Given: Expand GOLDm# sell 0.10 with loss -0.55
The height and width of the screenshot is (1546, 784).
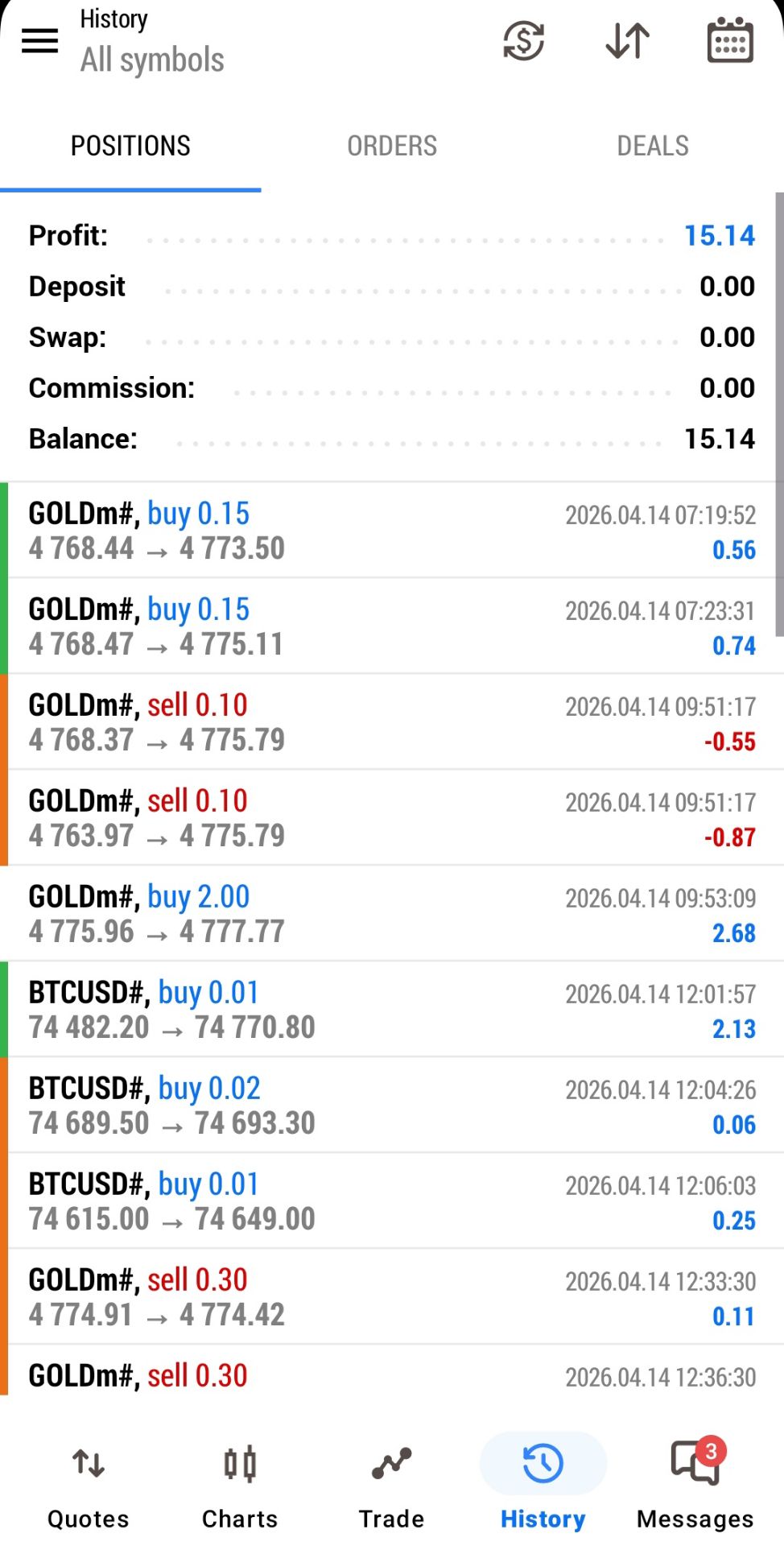Looking at the screenshot, I should (x=392, y=722).
